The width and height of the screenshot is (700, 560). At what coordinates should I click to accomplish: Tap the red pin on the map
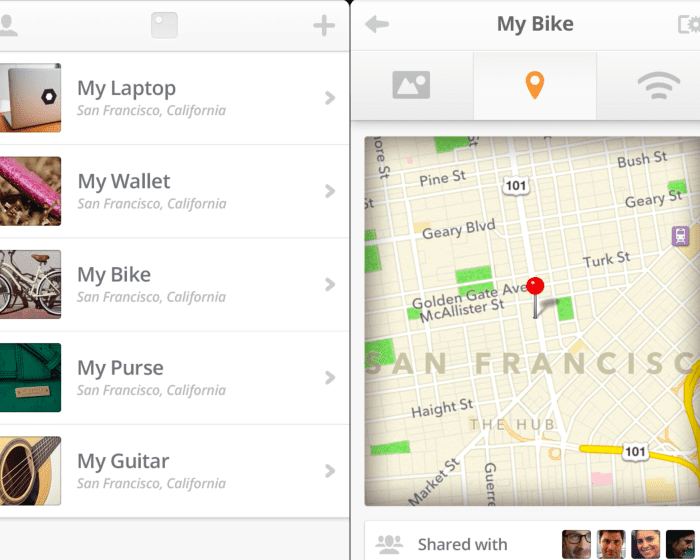coord(536,287)
